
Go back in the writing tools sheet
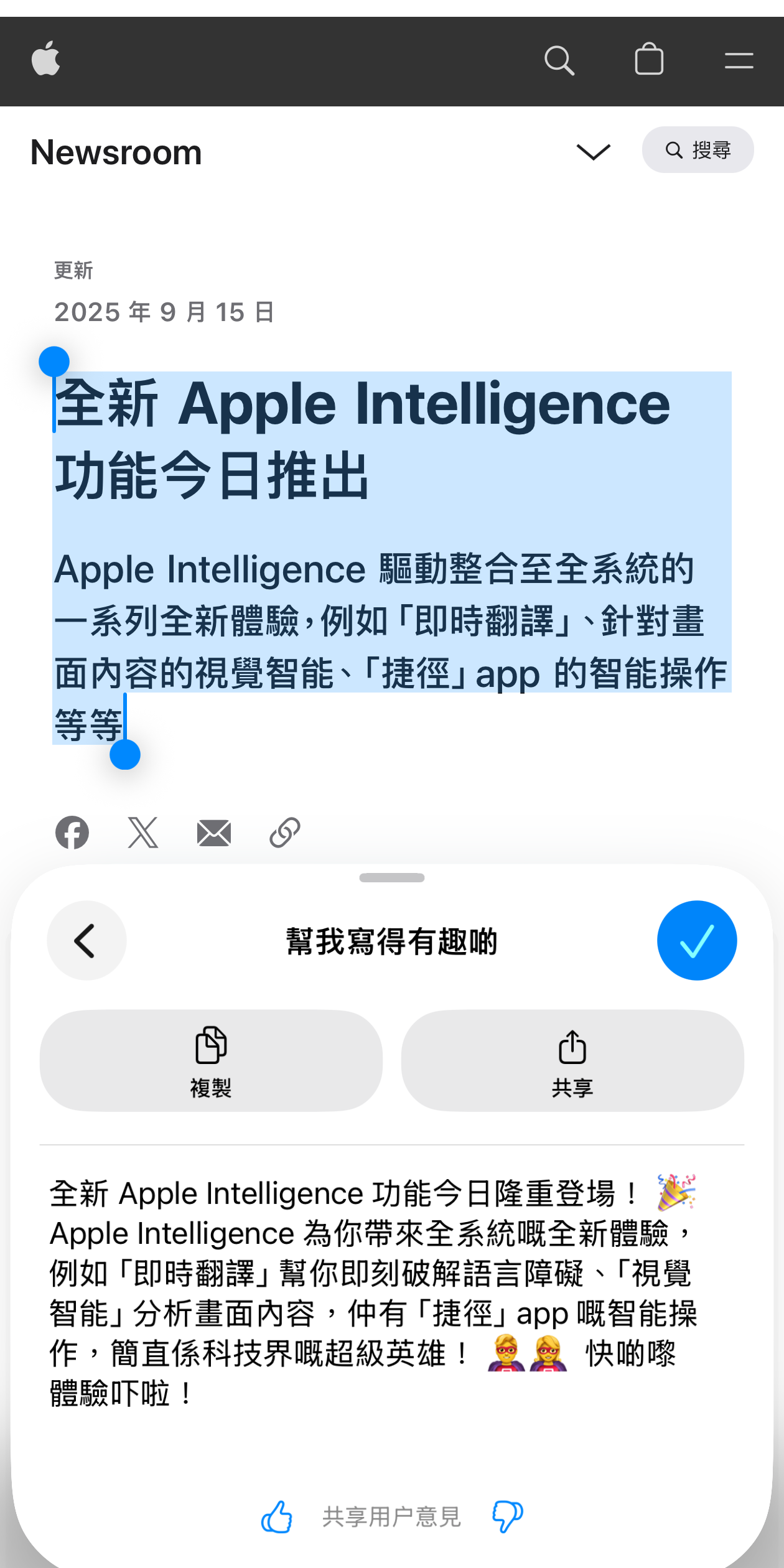click(86, 940)
